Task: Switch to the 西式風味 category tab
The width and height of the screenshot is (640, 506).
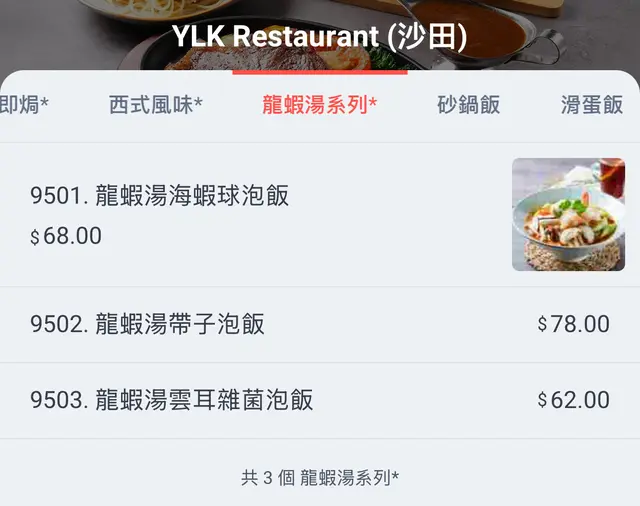Action: coord(156,105)
